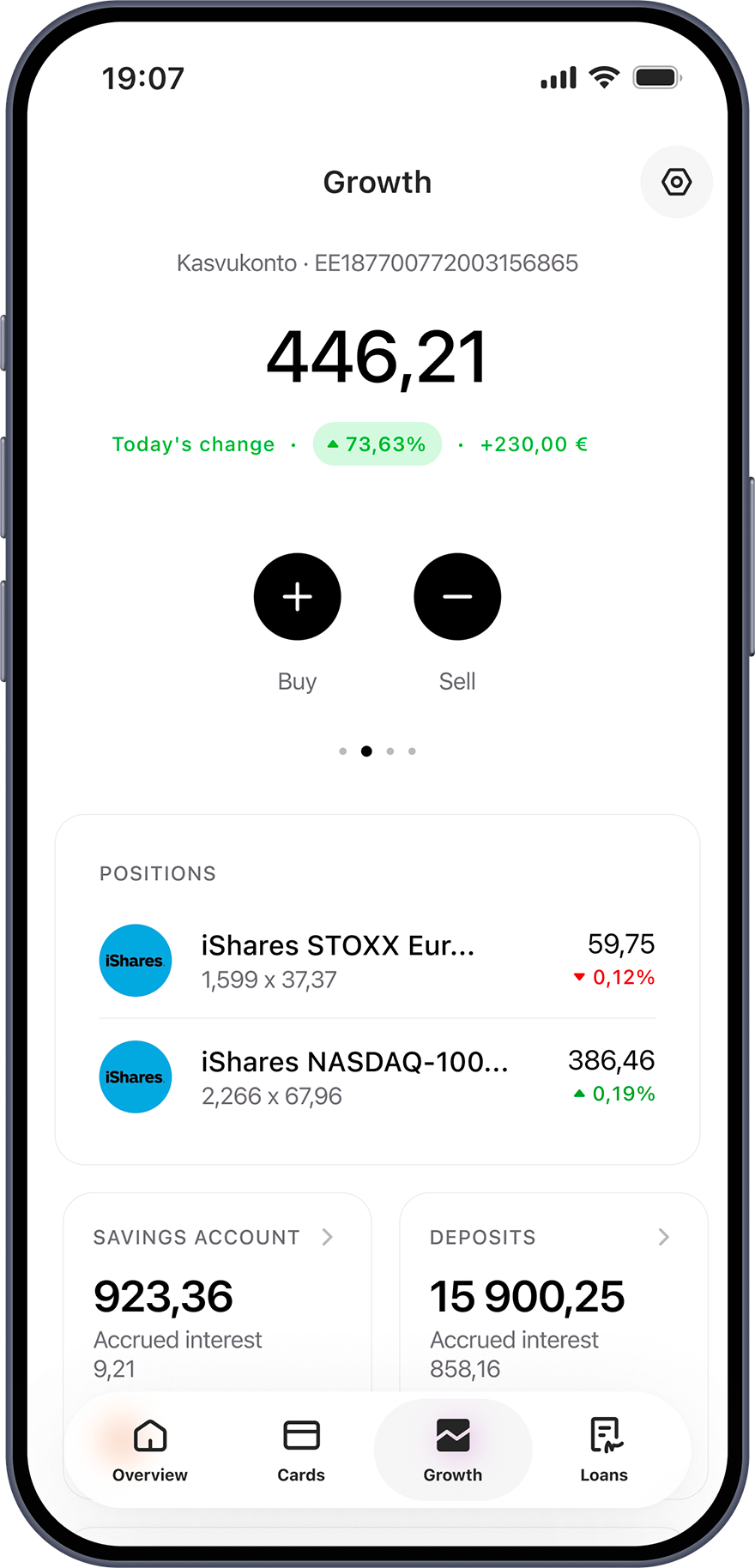Open the iShares STOXX Eur... position
The width and height of the screenshot is (755, 1568).
(x=377, y=961)
